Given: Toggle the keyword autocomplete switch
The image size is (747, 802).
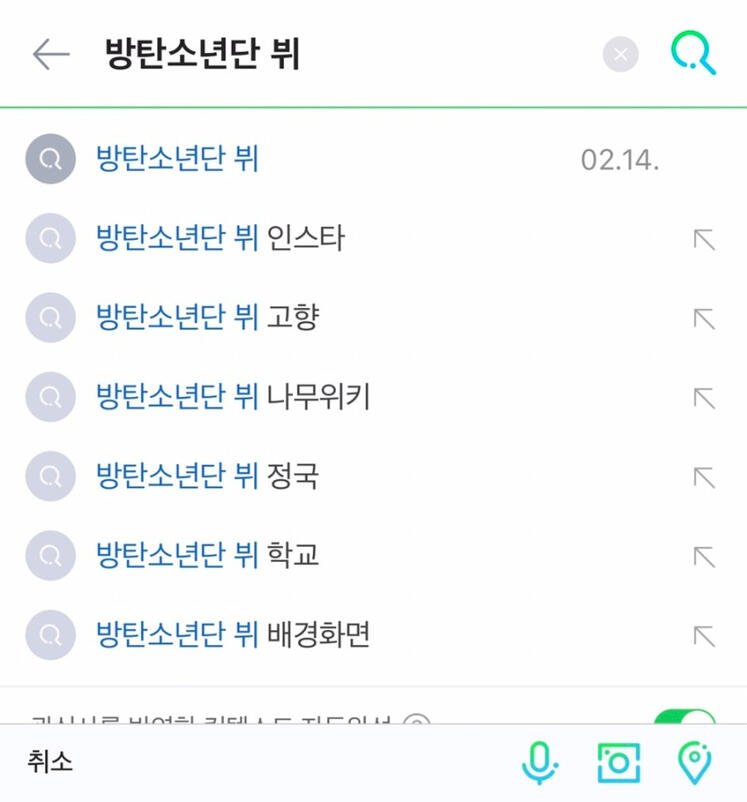Looking at the screenshot, I should [x=684, y=716].
